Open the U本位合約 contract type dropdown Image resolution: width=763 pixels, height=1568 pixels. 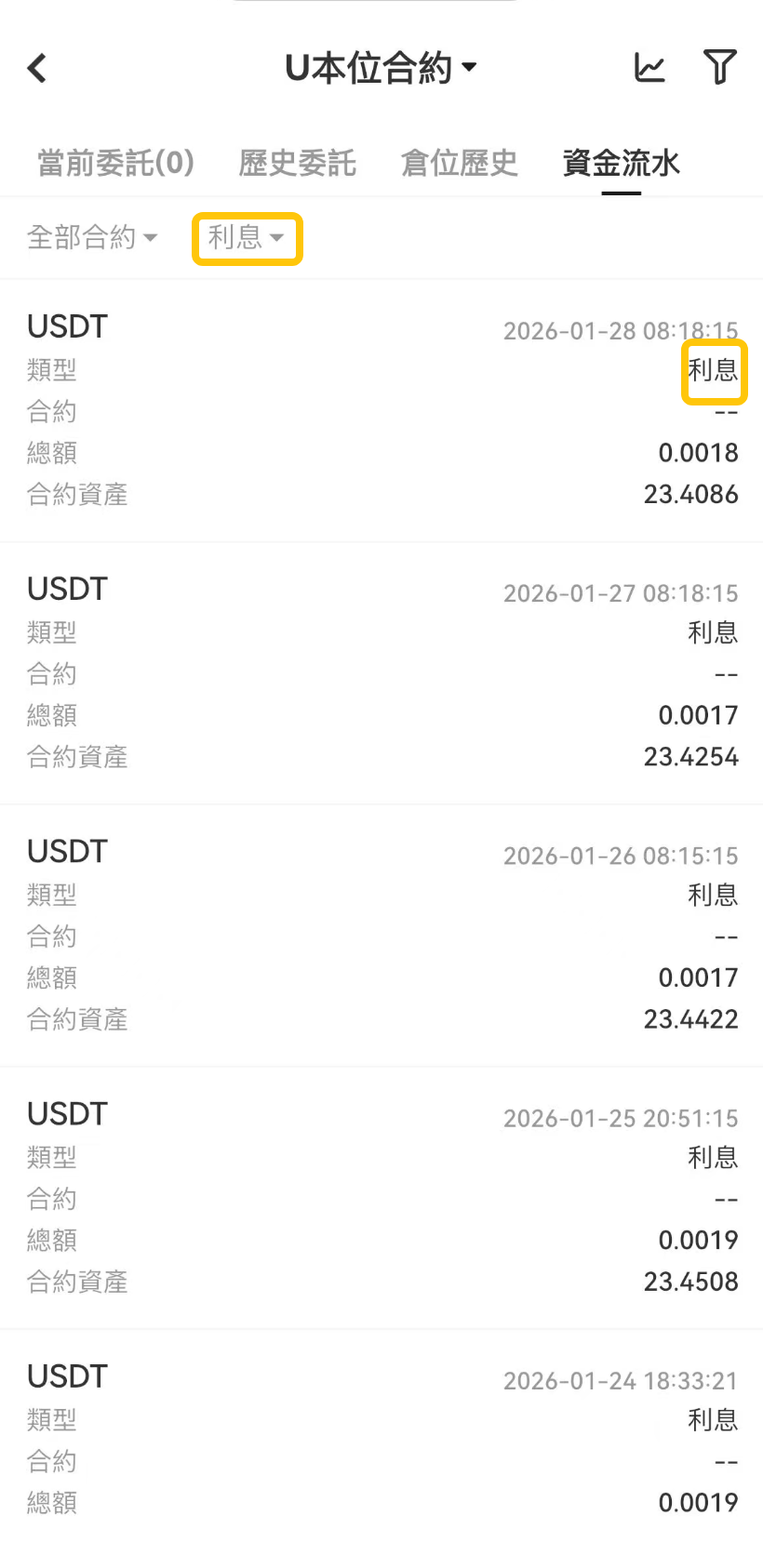(x=381, y=68)
